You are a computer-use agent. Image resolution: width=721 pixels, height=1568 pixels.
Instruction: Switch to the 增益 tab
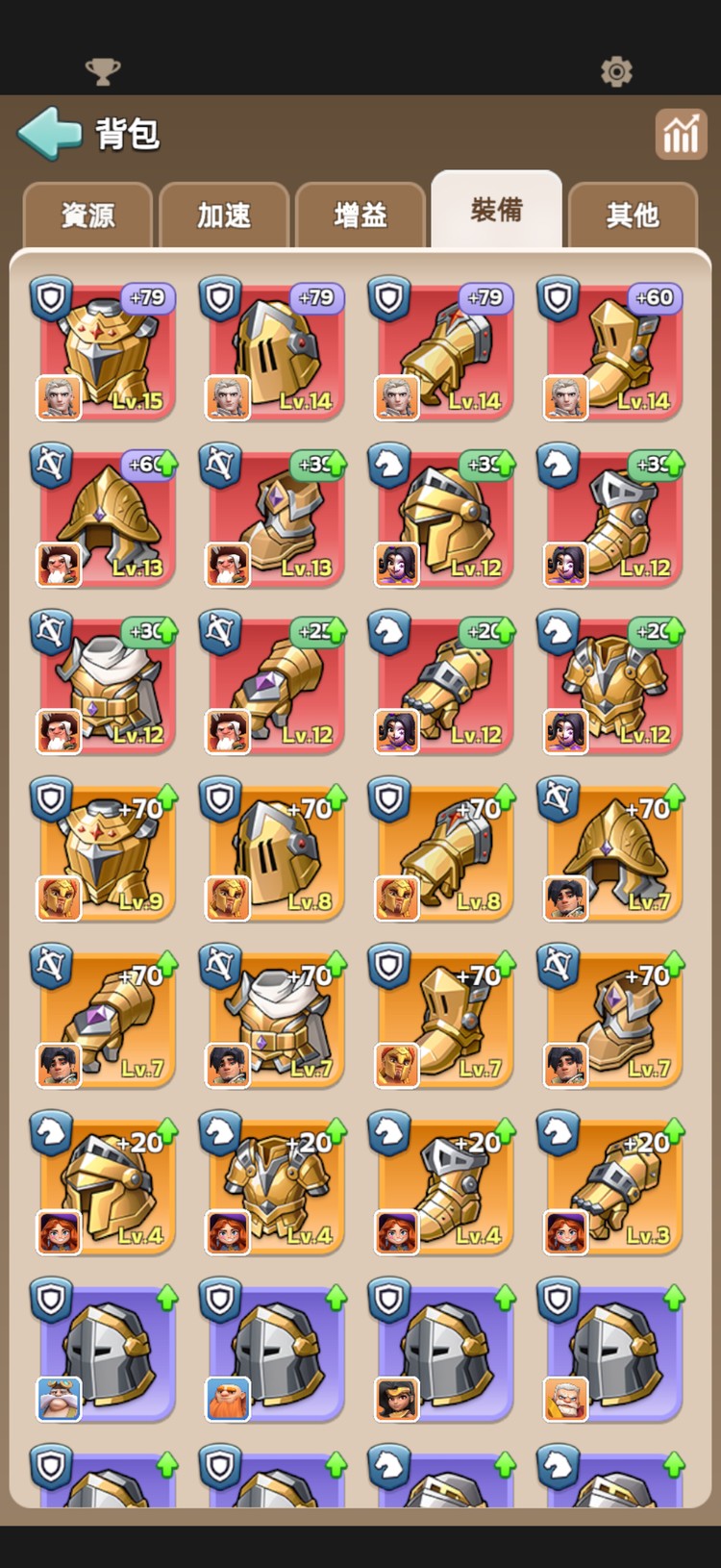coord(360,215)
